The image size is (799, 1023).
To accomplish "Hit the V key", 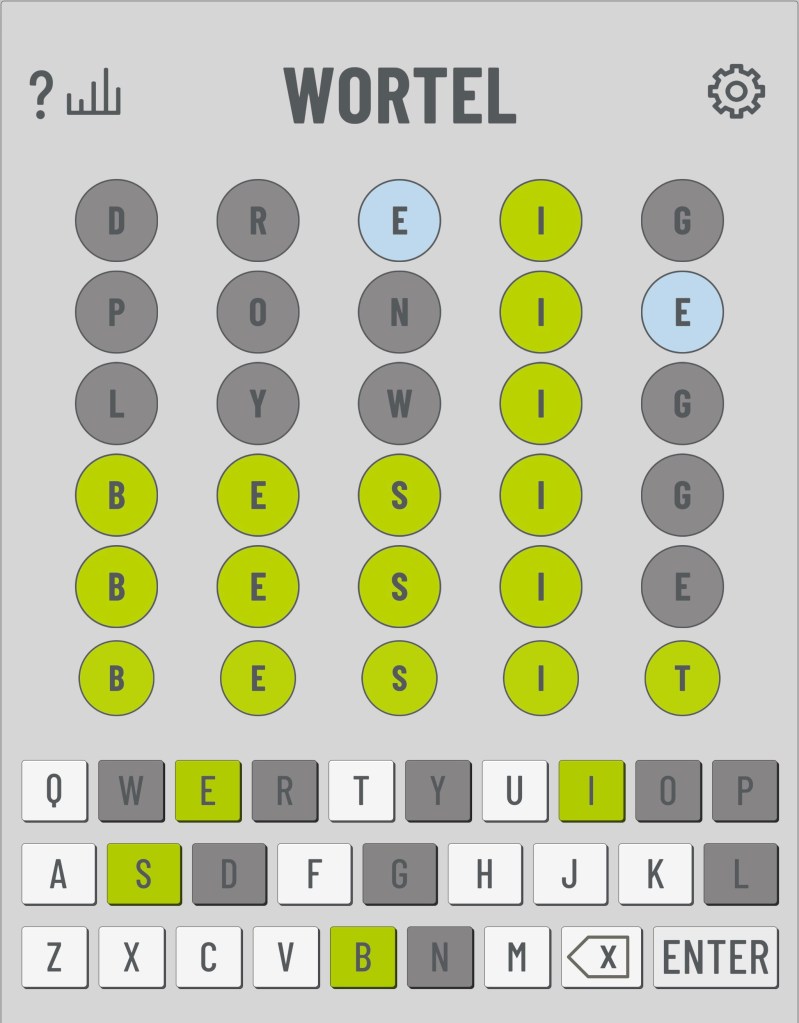I will point(285,957).
